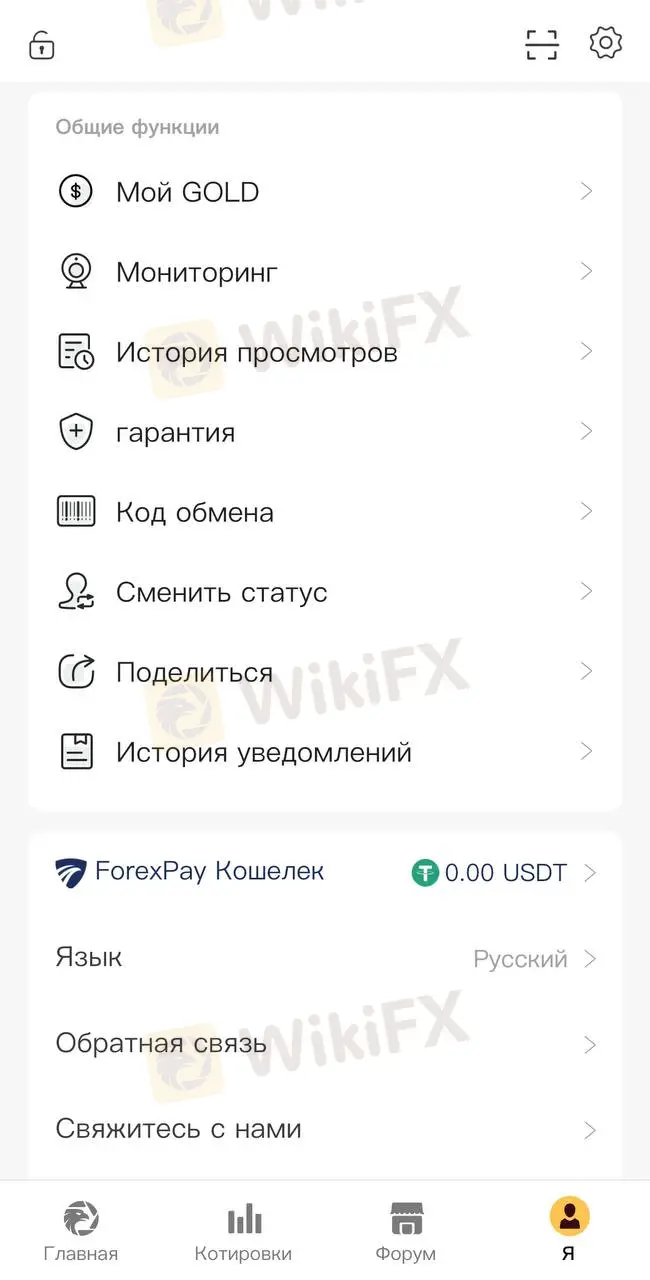
Task: Change the Язык setting
Action: [x=324, y=958]
